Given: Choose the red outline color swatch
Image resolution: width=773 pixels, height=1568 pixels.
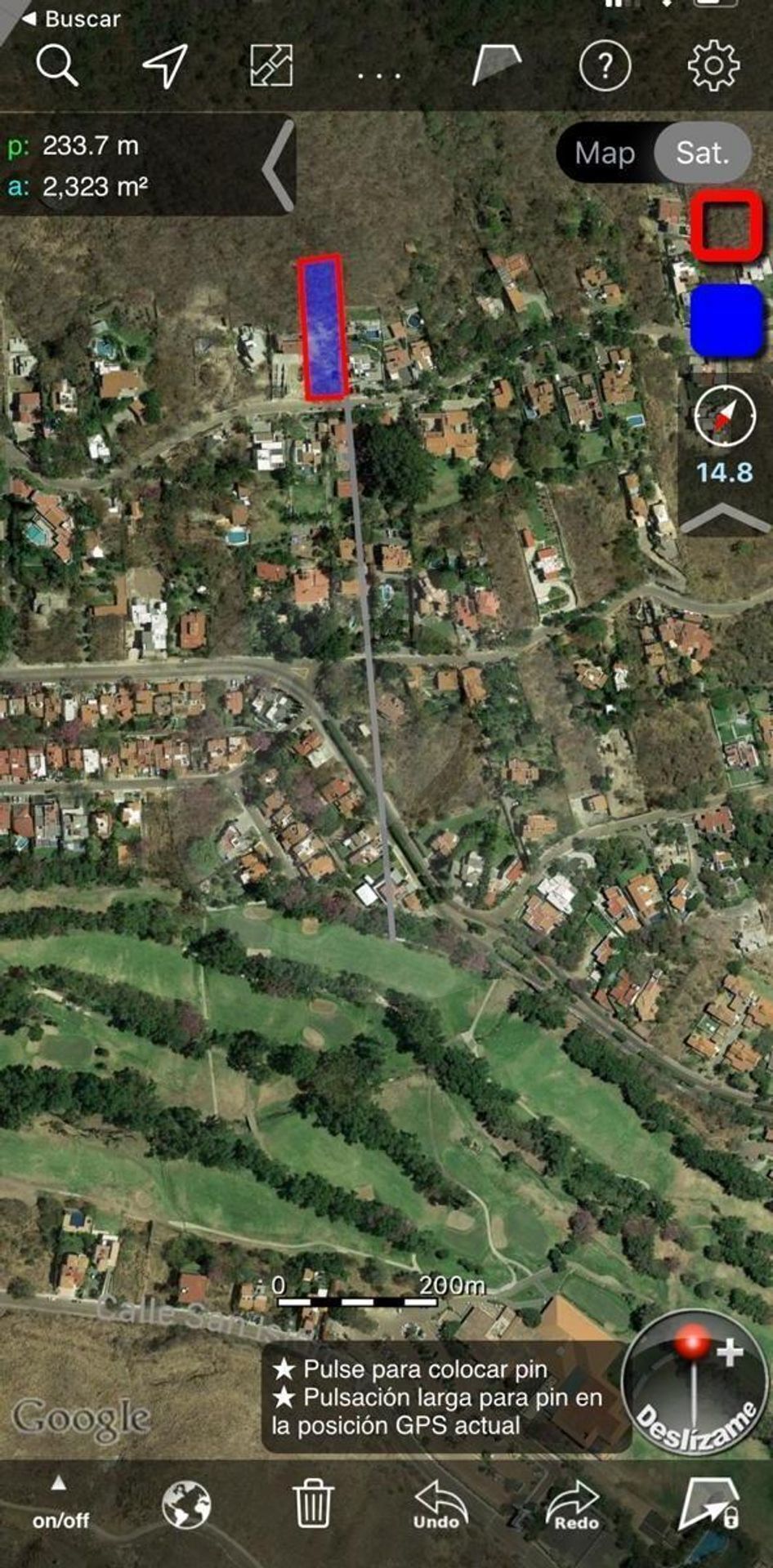Looking at the screenshot, I should click(726, 226).
